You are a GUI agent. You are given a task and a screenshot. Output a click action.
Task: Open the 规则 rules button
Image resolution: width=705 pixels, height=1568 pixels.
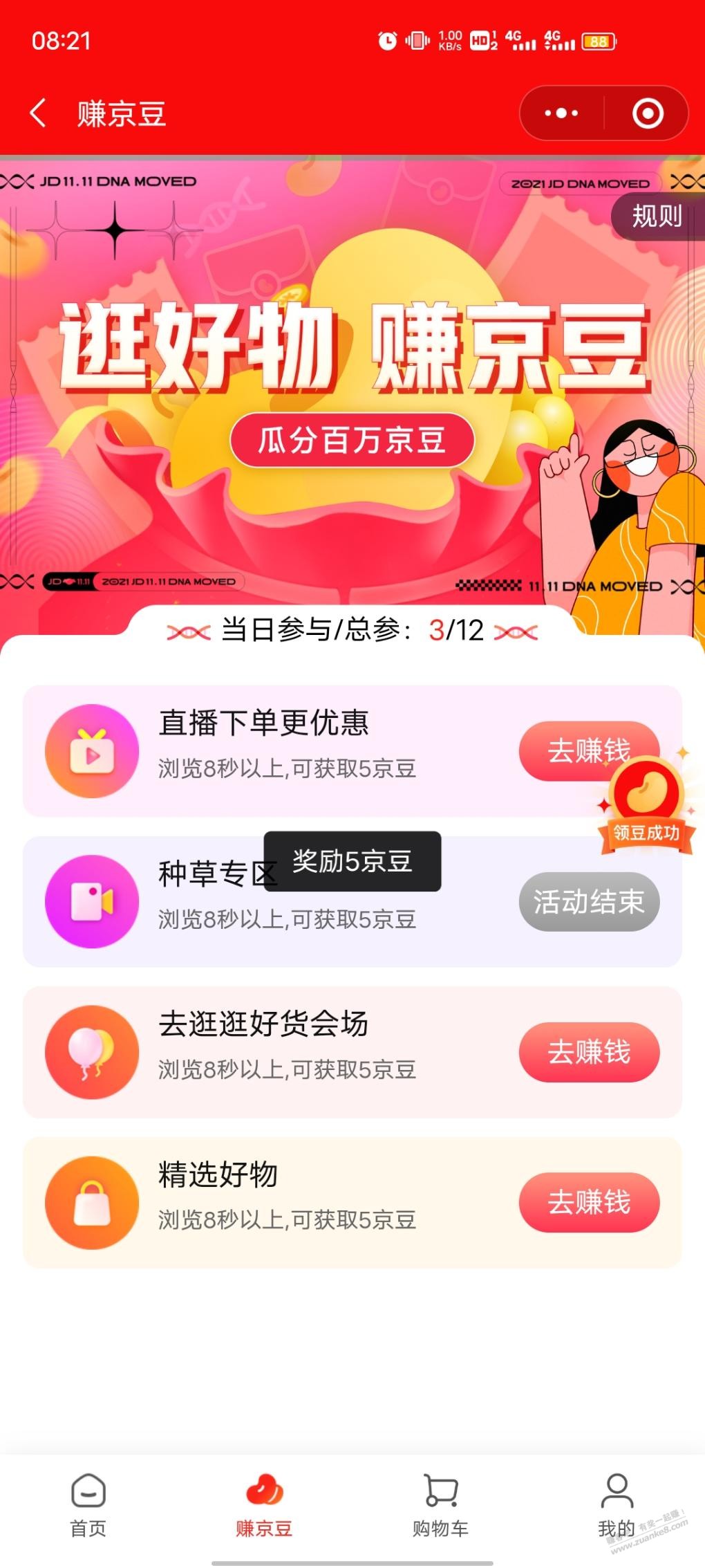(657, 216)
